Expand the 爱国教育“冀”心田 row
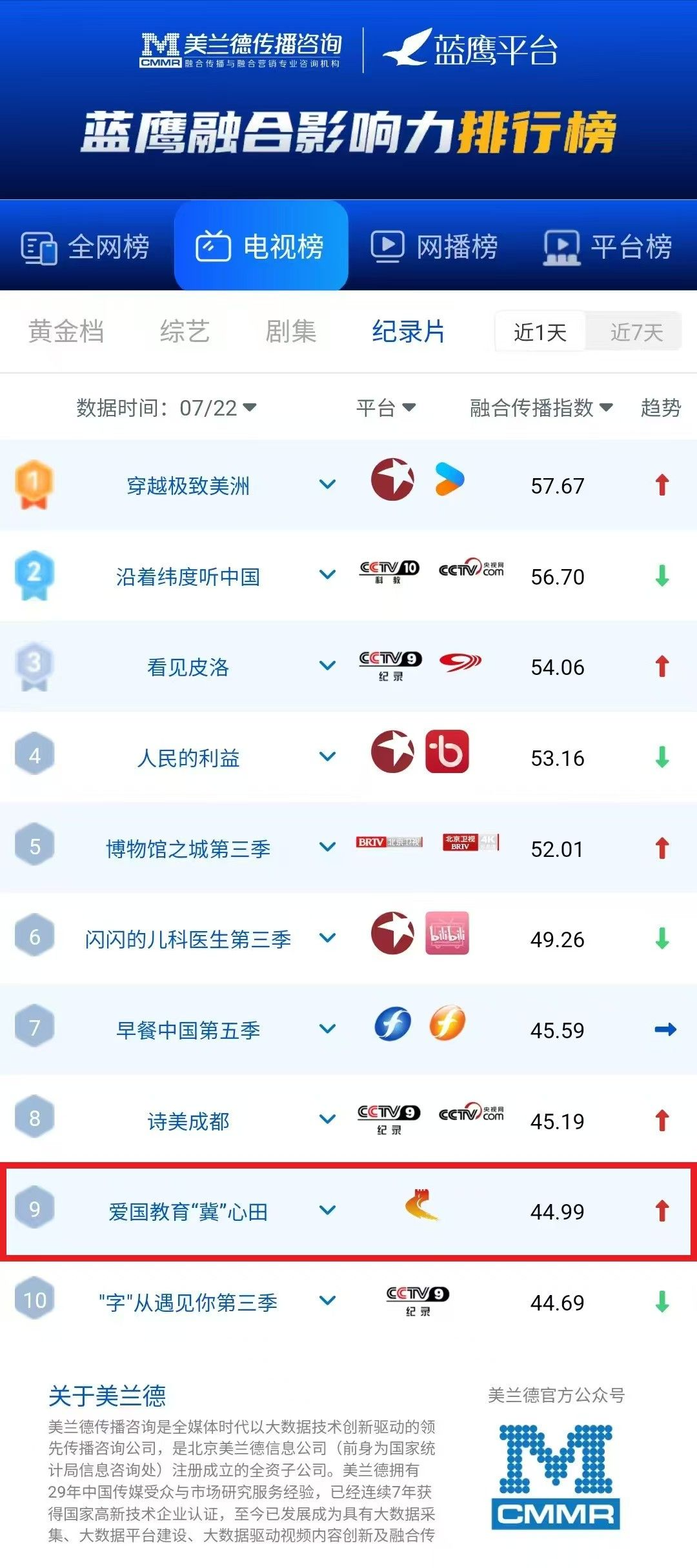The image size is (697, 1568). 328,1211
